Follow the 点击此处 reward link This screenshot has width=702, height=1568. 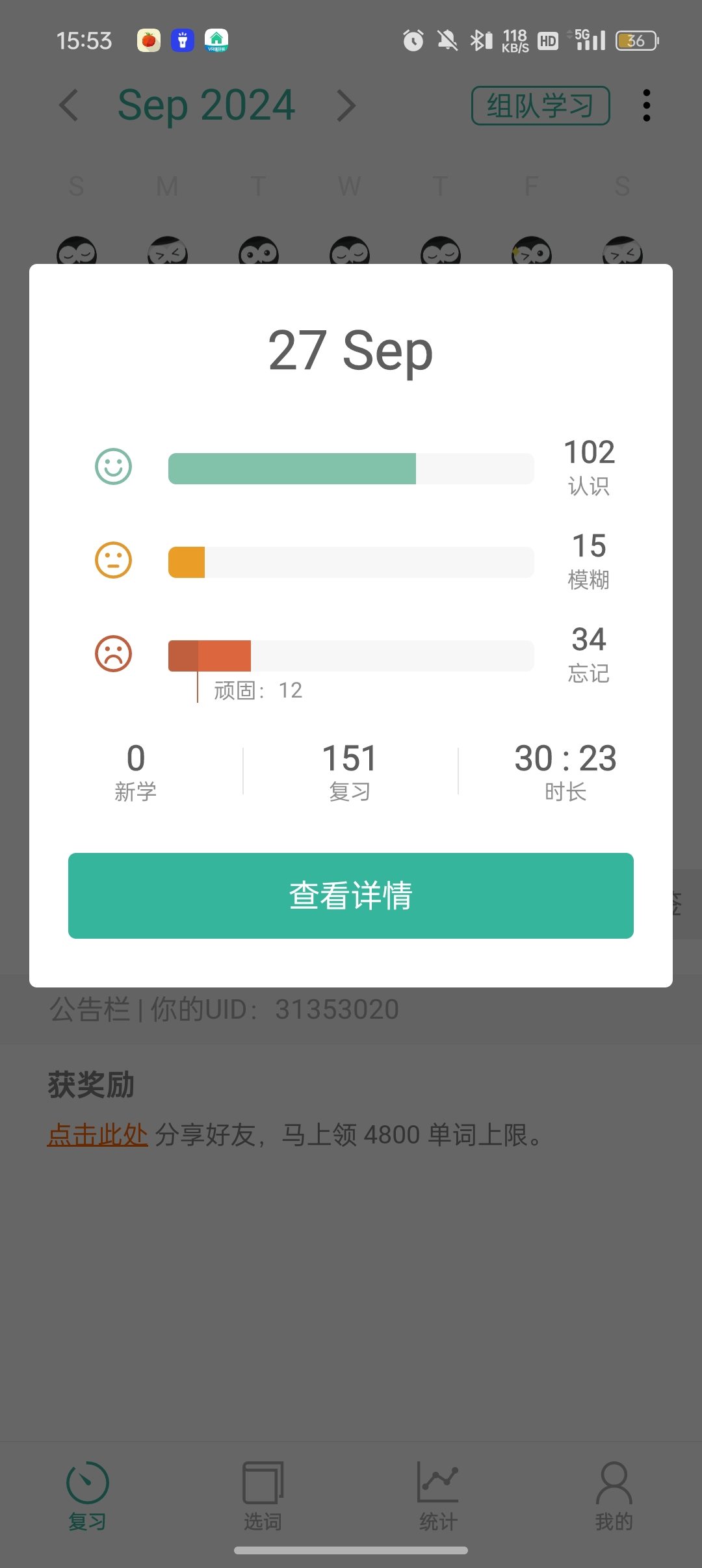[97, 1135]
